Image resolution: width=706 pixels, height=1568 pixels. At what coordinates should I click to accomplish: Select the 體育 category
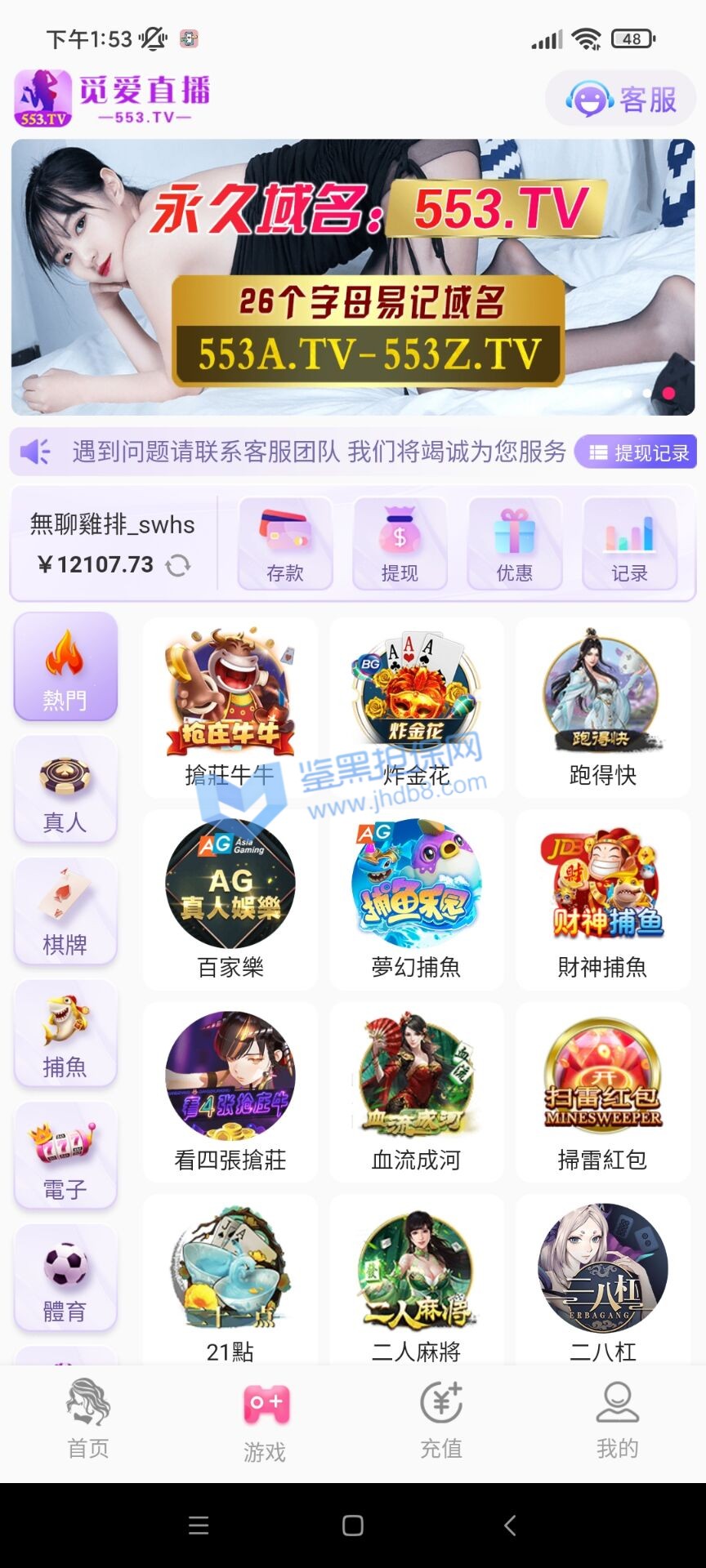pyautogui.click(x=65, y=1279)
